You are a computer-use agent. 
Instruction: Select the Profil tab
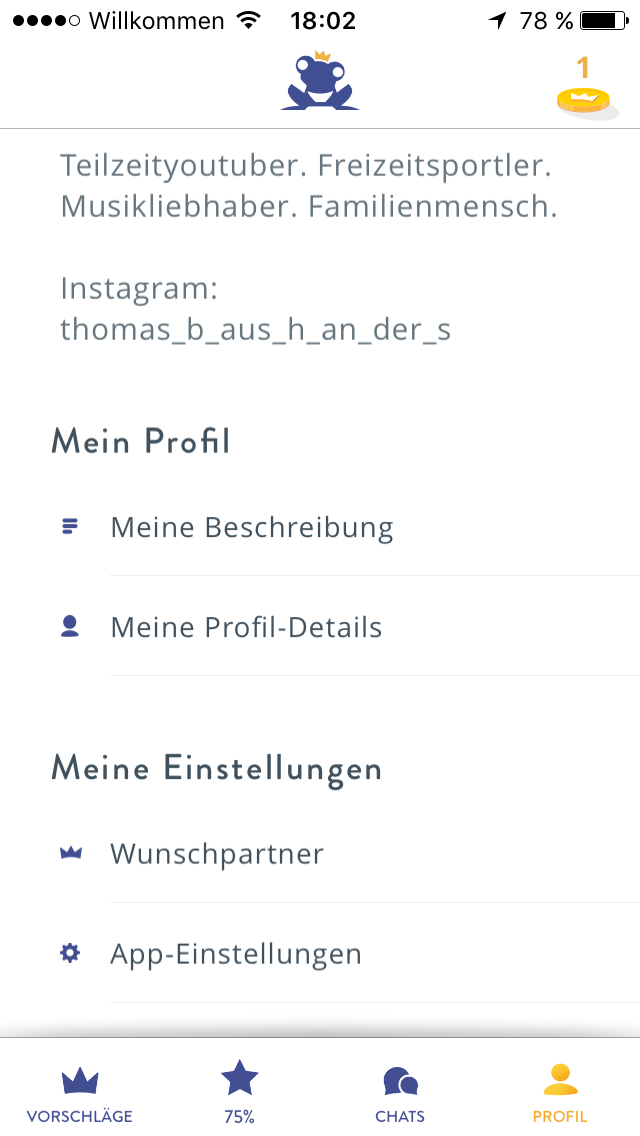(x=560, y=1092)
